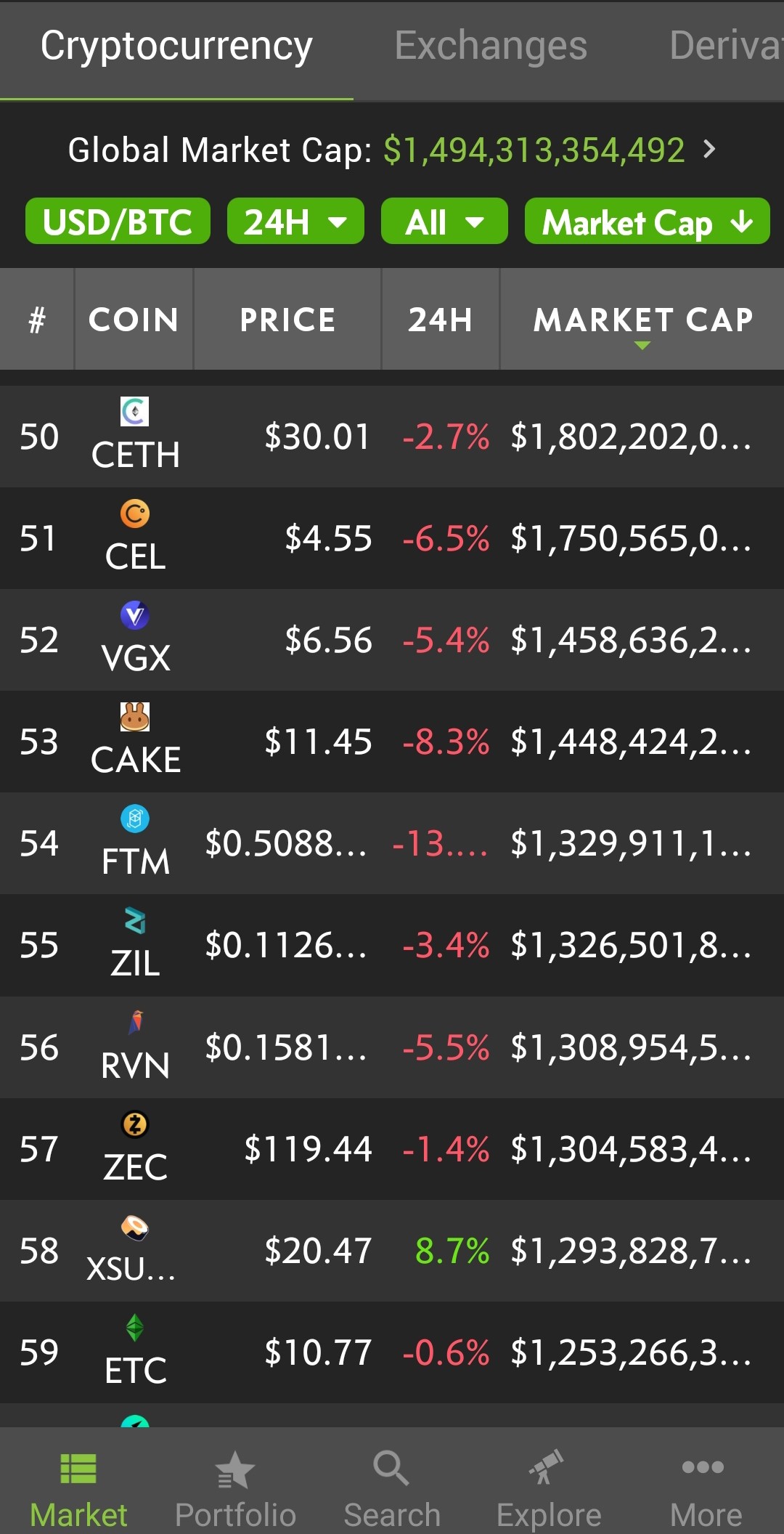Sort list by COIN column header
The width and height of the screenshot is (784, 1534).
coord(134,320)
